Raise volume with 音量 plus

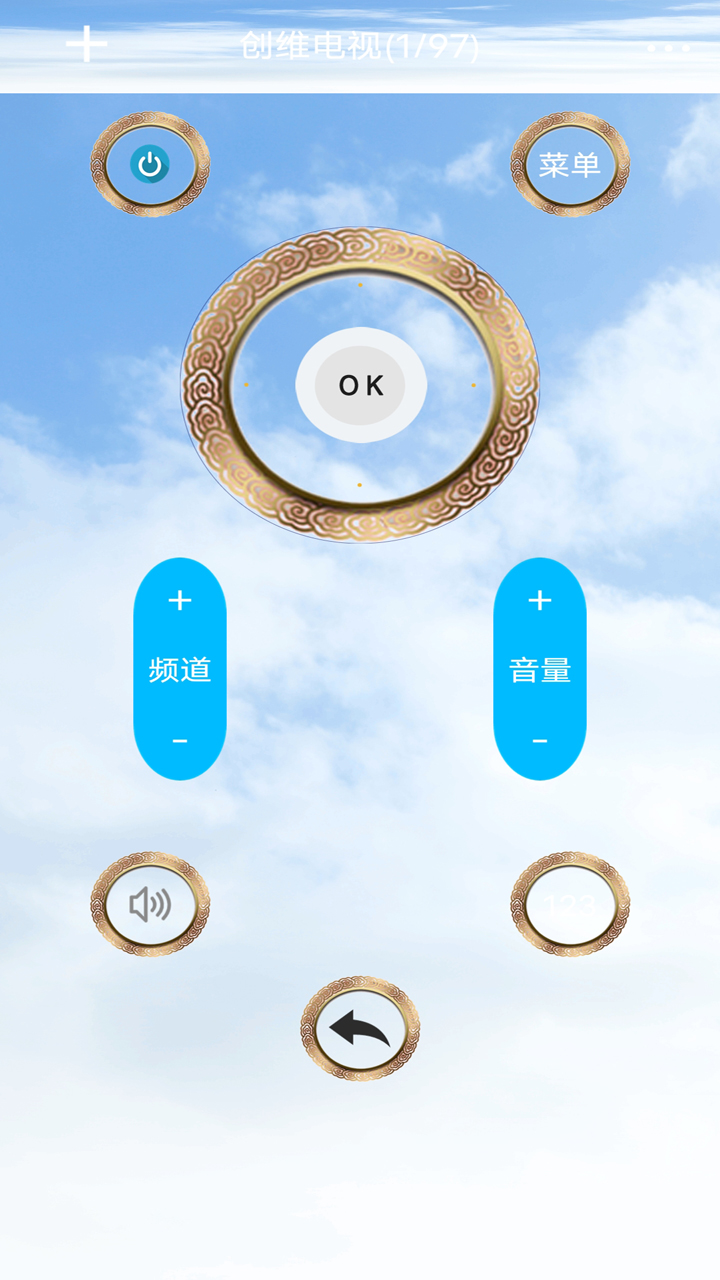538,602
